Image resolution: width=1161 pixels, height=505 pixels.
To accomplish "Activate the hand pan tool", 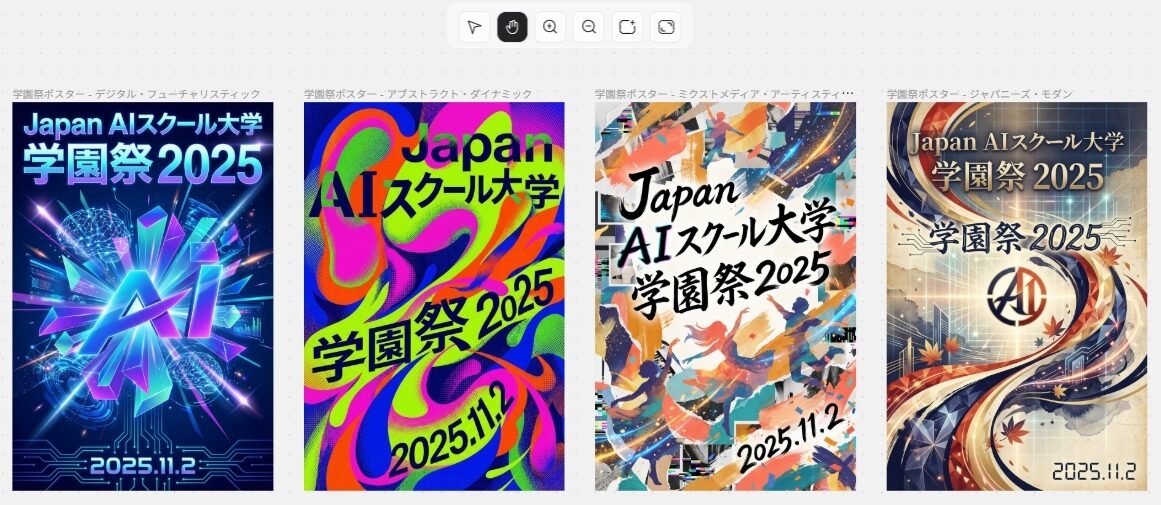I will tap(512, 27).
